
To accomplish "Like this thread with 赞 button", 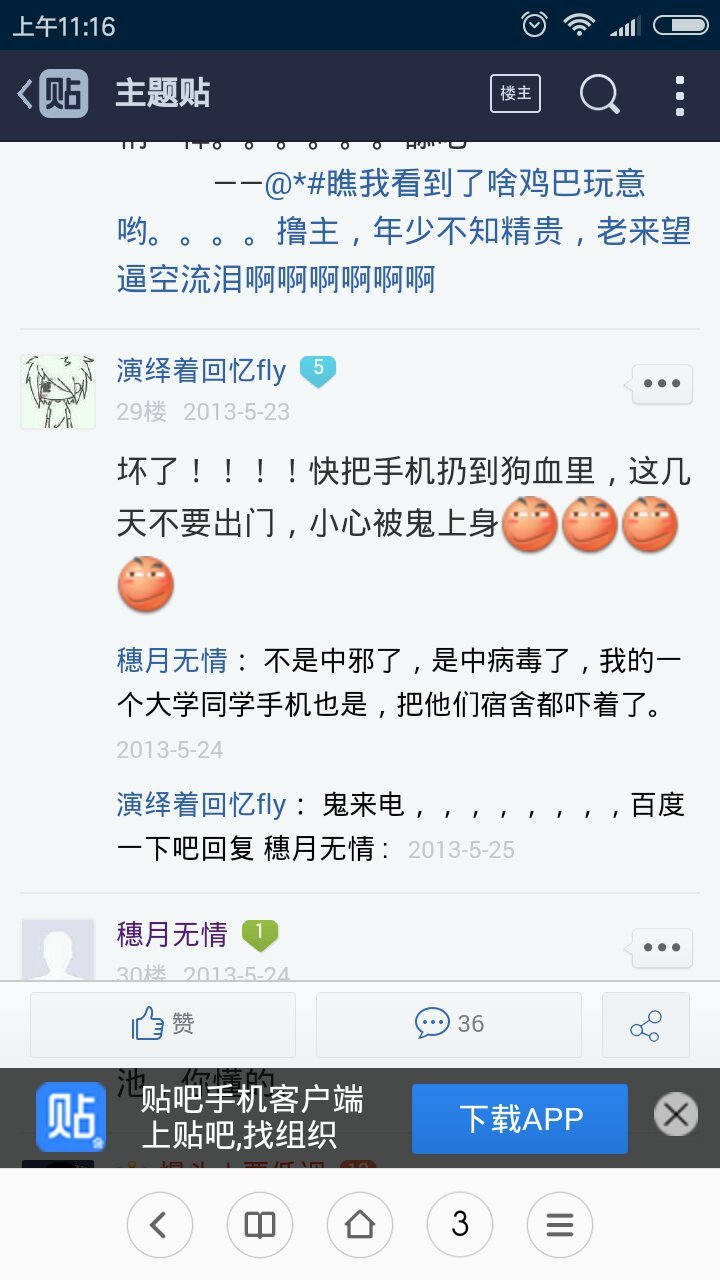I will (x=163, y=1024).
